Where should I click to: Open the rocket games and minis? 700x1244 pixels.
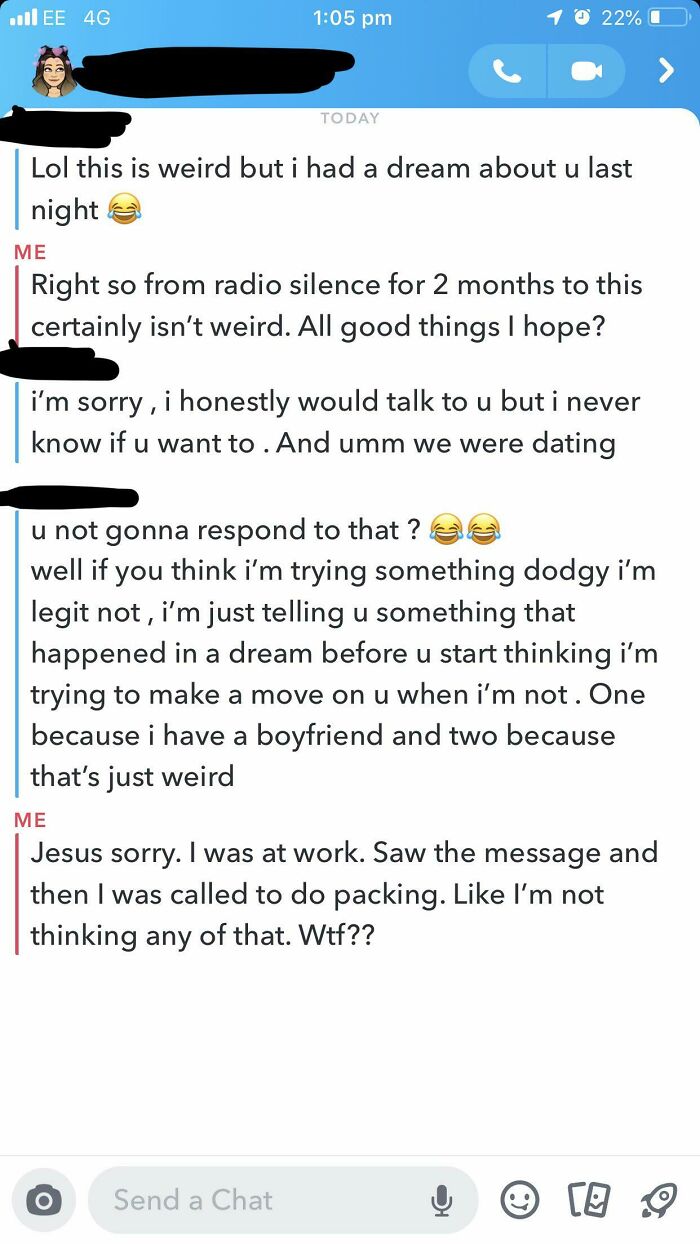point(657,1200)
